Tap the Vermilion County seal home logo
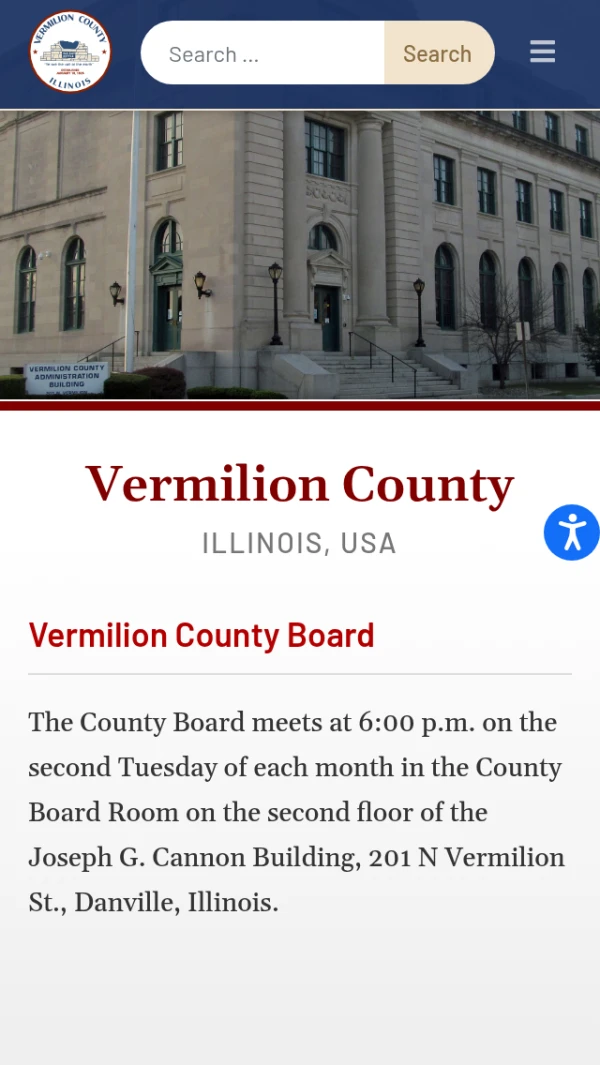 click(x=70, y=52)
